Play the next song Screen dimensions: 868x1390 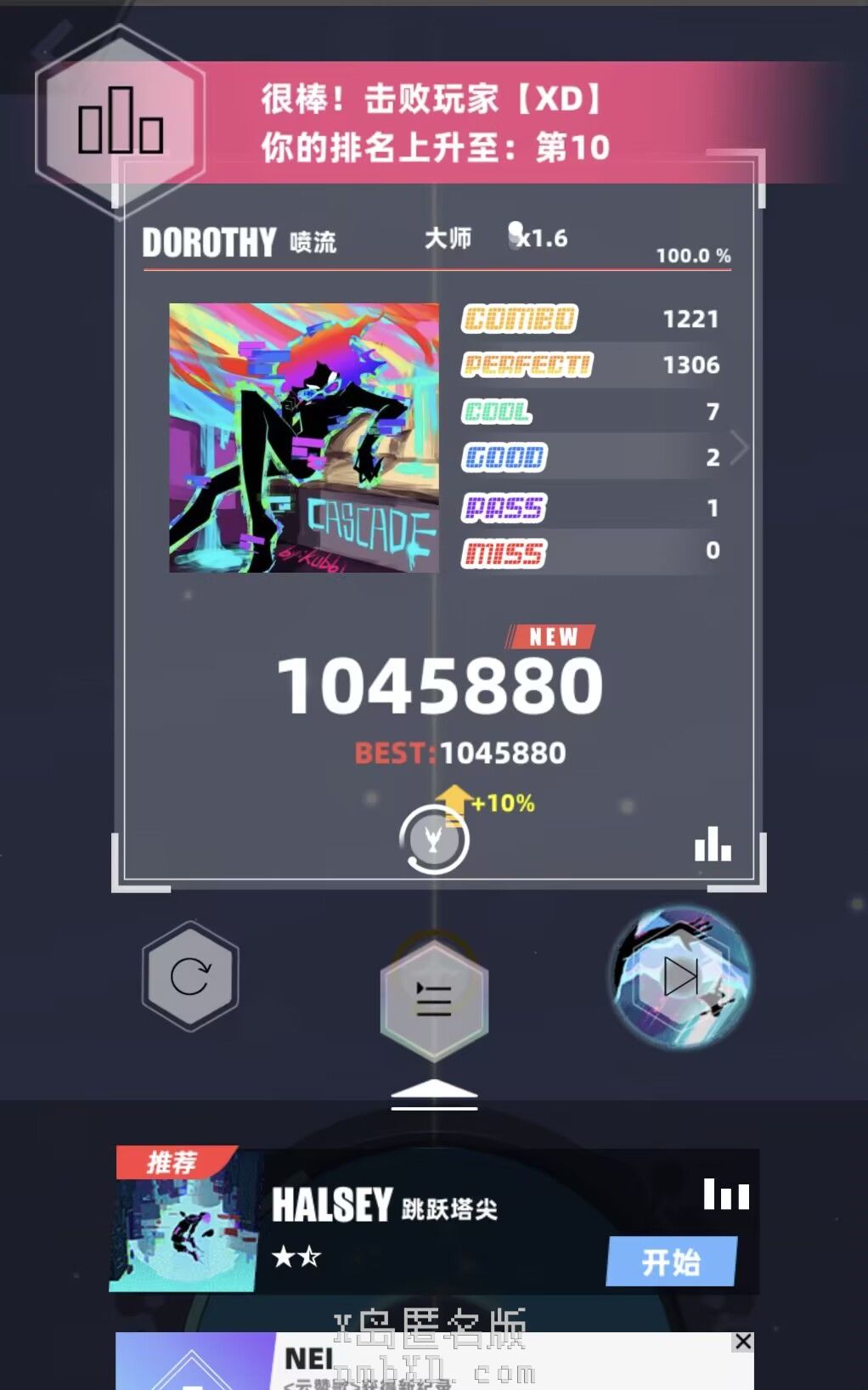click(x=681, y=976)
